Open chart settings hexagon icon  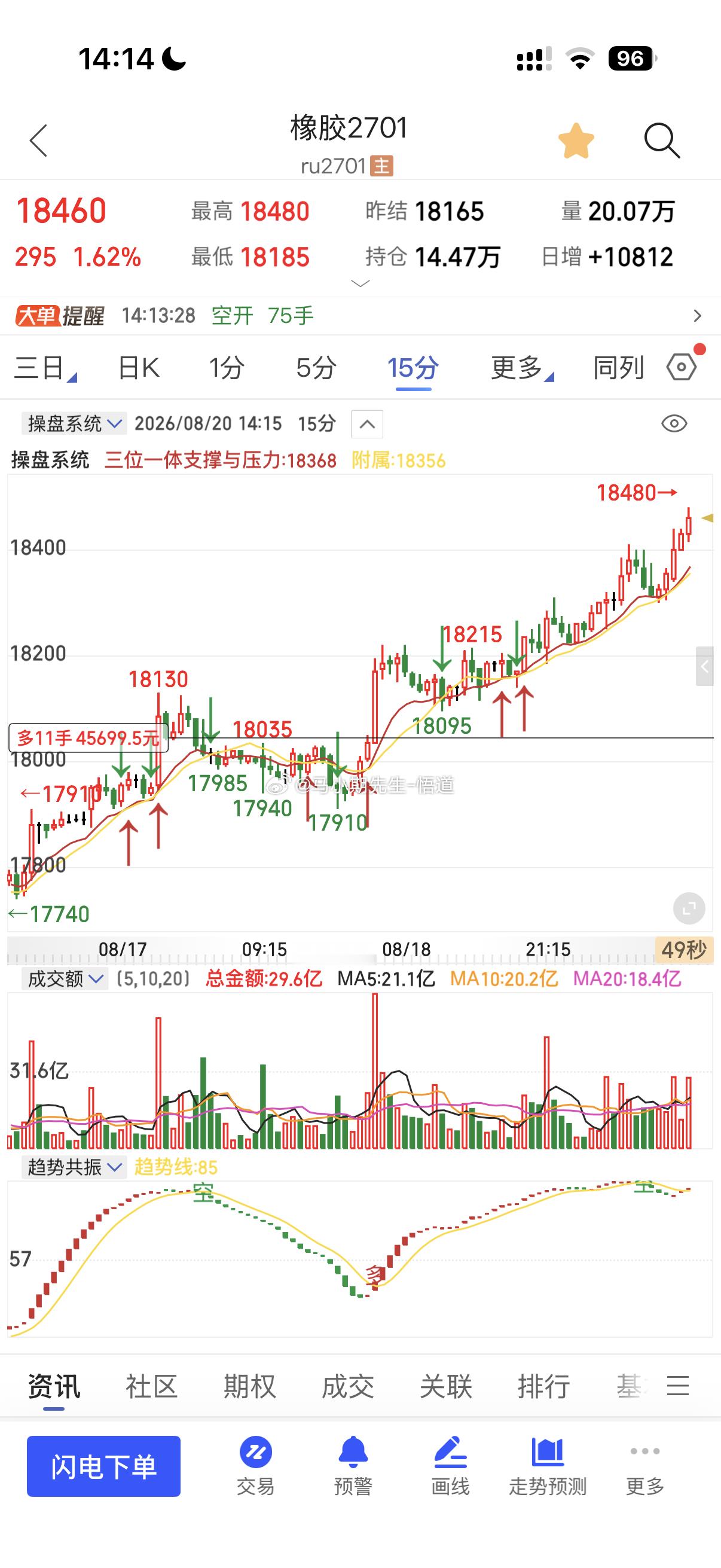[x=682, y=367]
